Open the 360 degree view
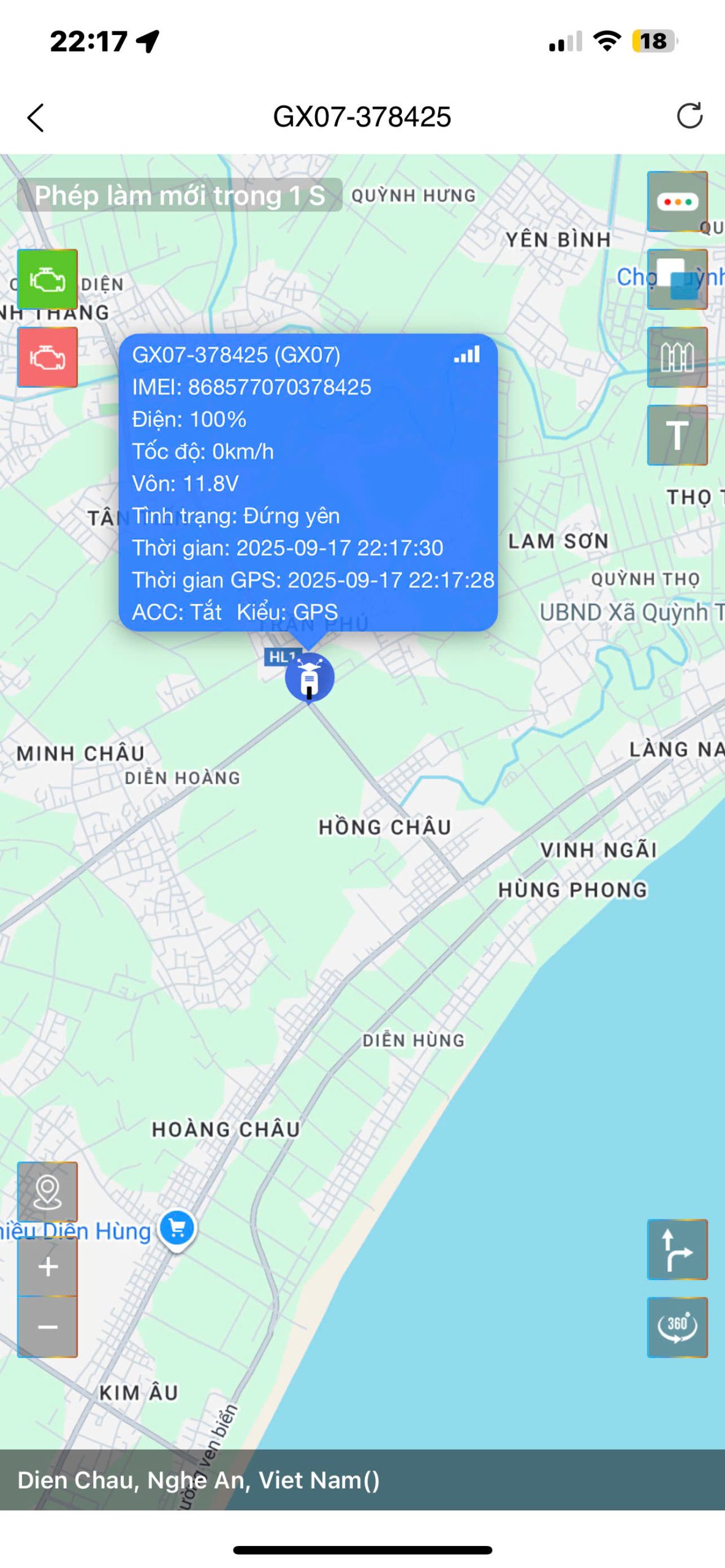Viewport: 725px width, 1568px height. point(677,1327)
